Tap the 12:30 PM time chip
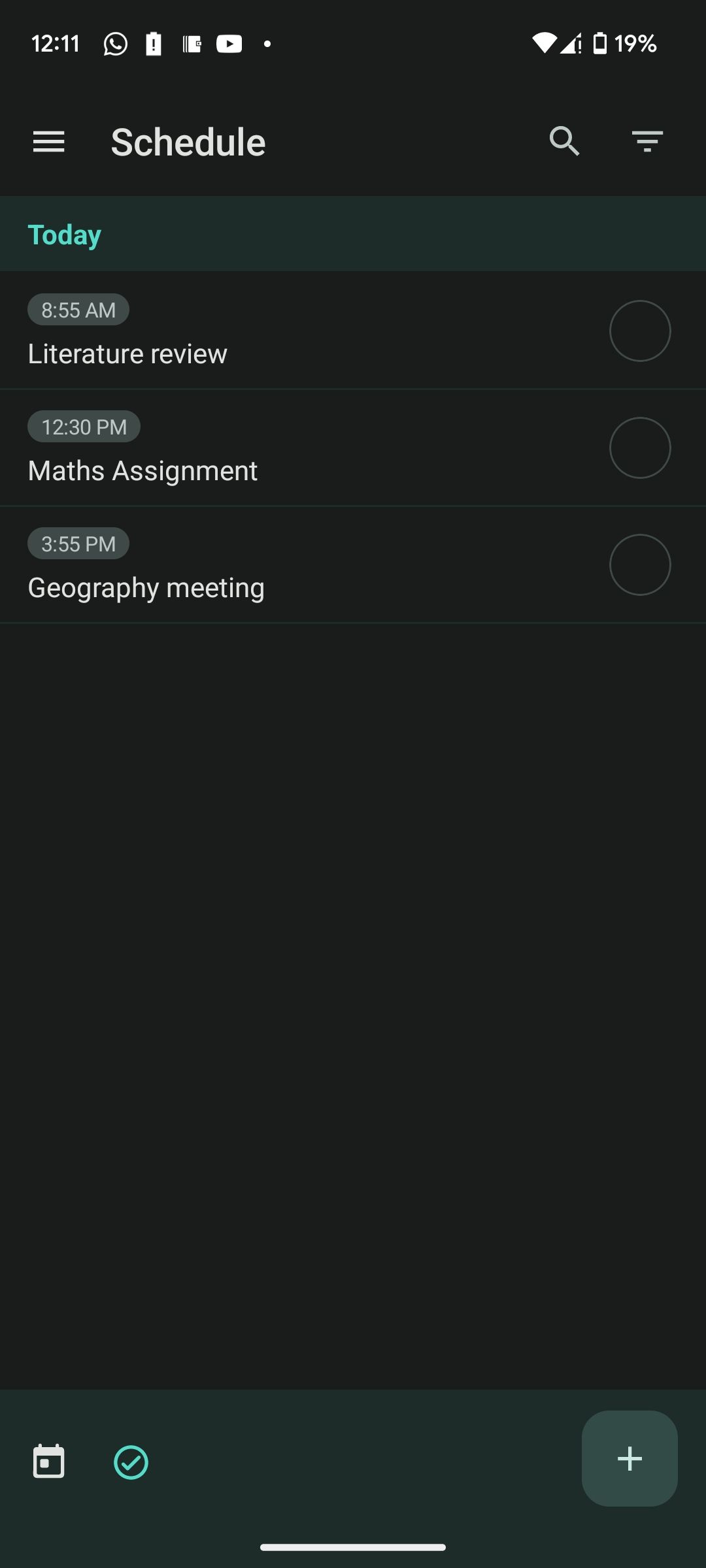This screenshot has height=1568, width=706. (x=83, y=426)
